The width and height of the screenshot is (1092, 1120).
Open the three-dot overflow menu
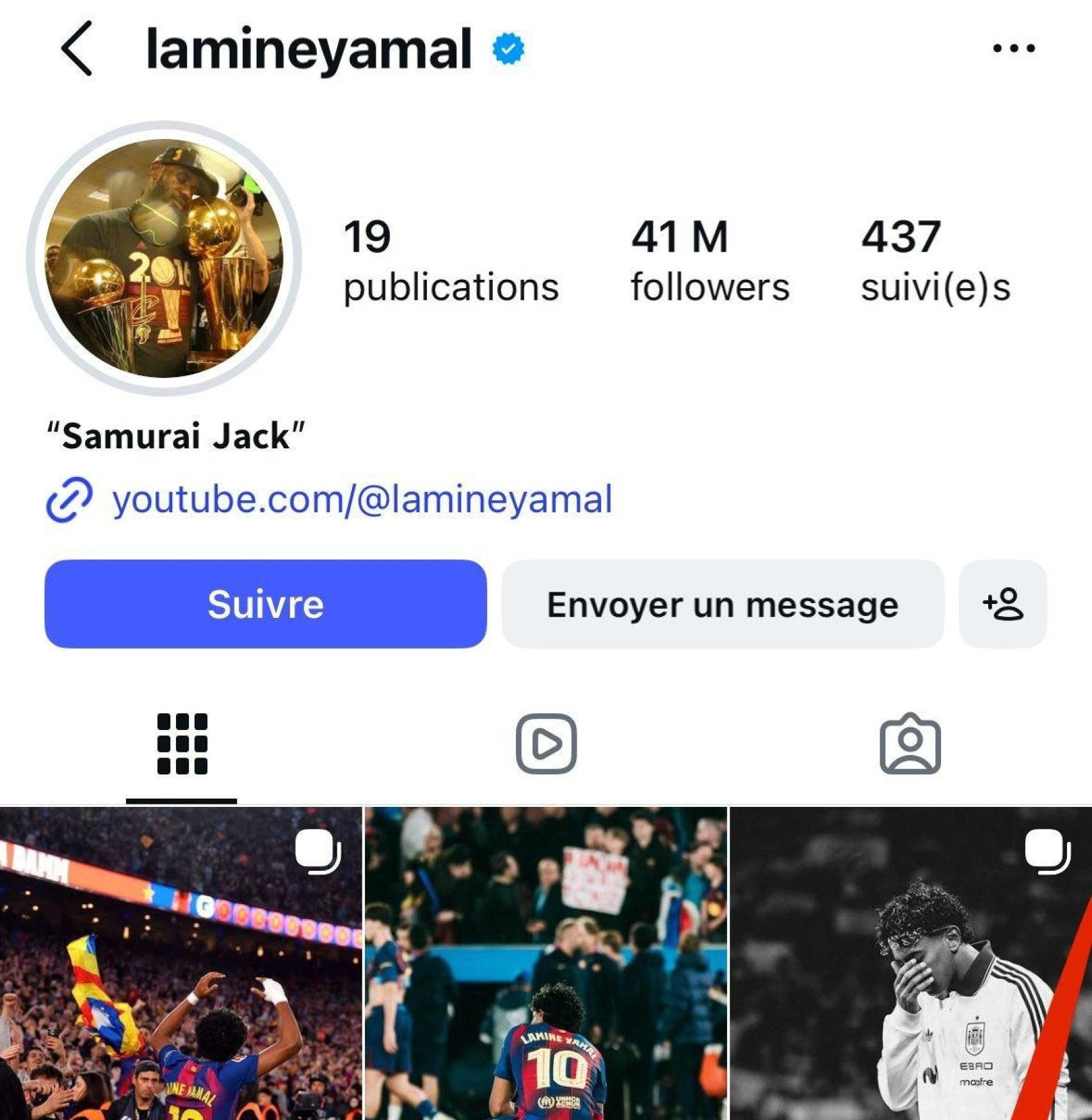(x=1013, y=48)
